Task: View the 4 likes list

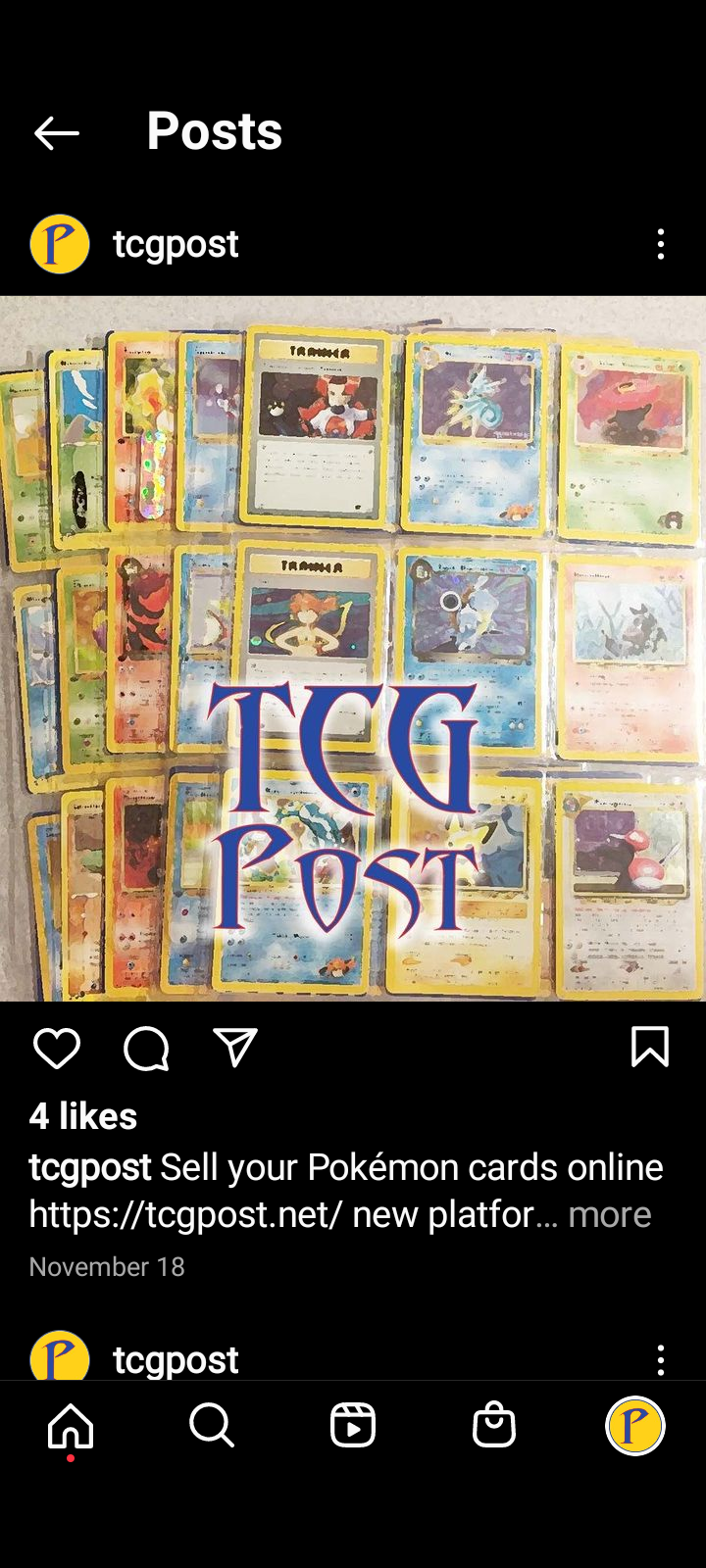Action: (x=83, y=1116)
